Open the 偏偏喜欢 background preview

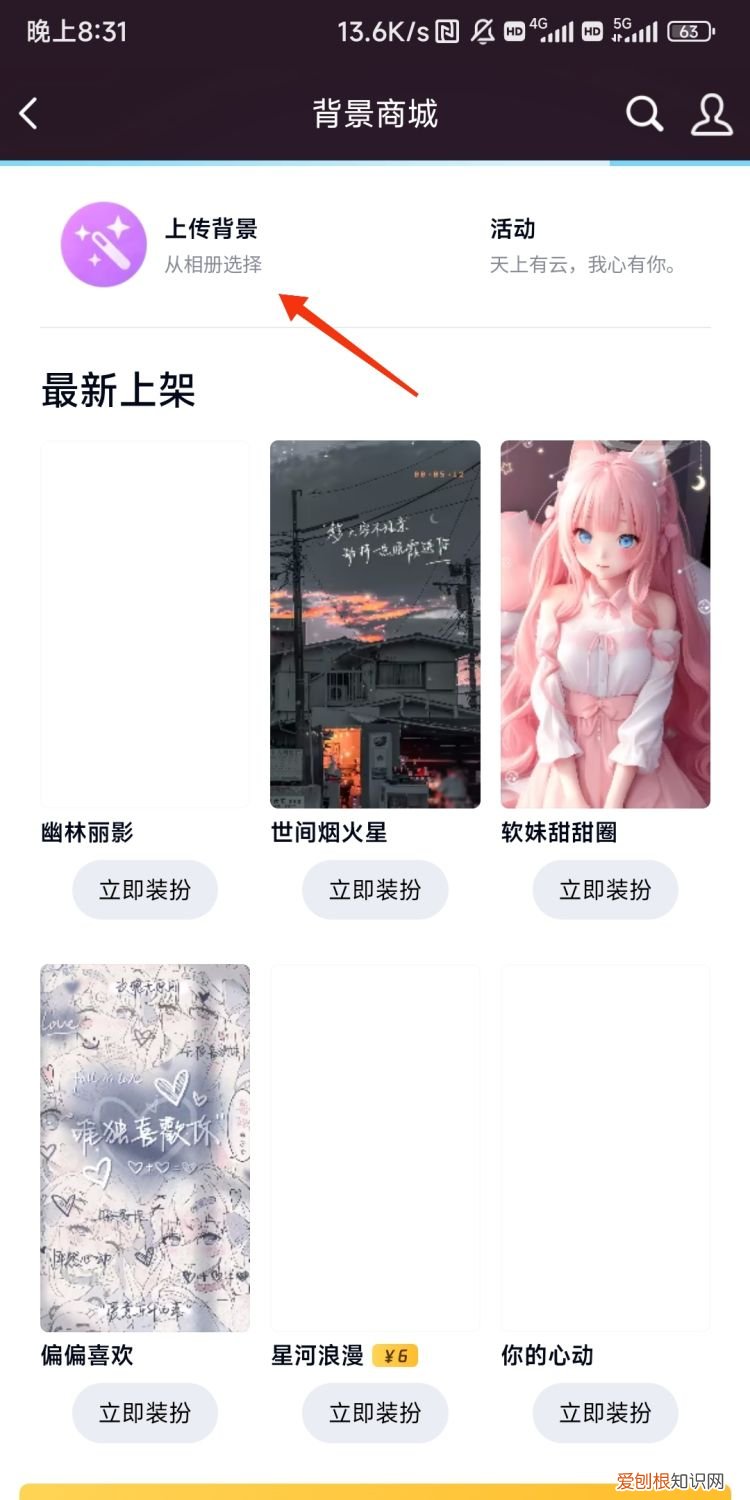pyautogui.click(x=145, y=1147)
